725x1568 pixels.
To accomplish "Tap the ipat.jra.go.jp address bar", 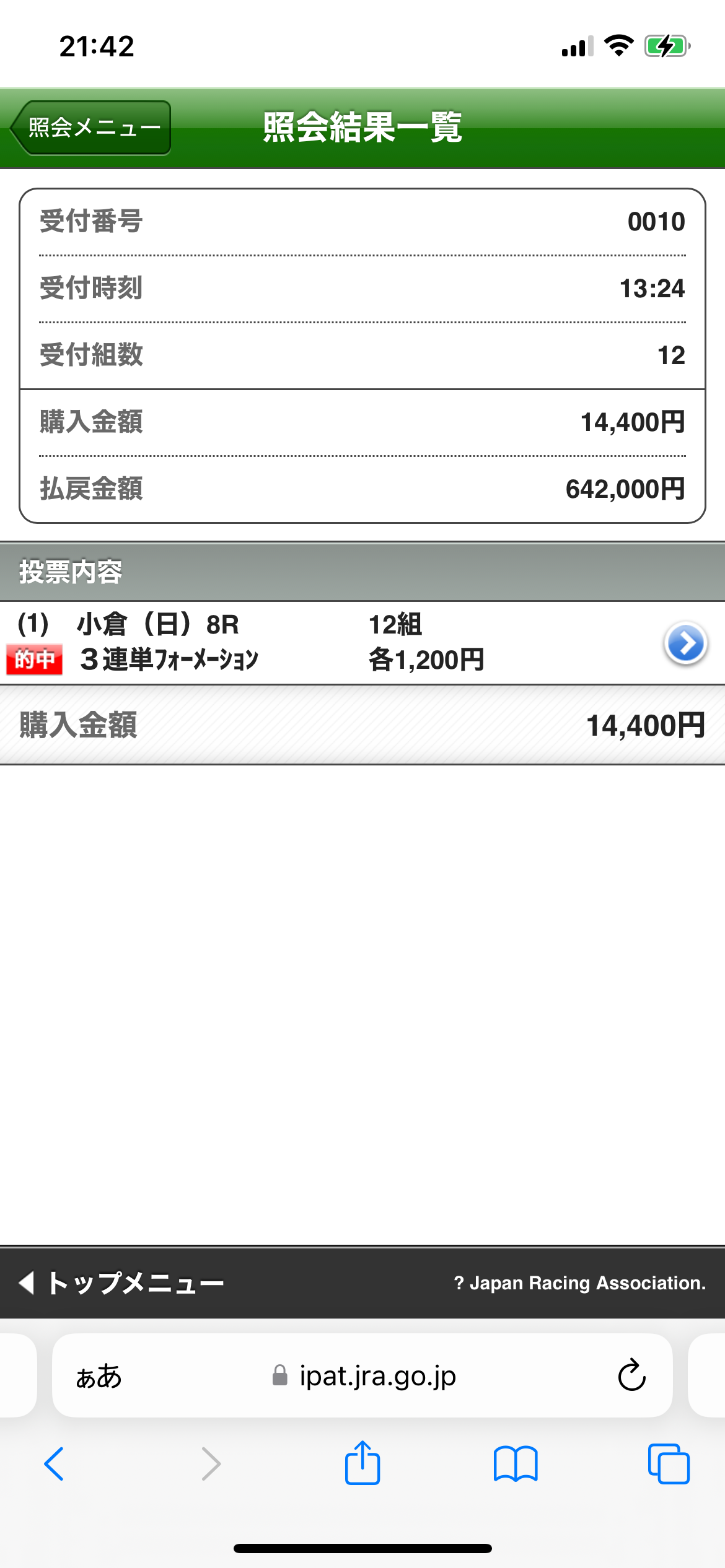I will click(362, 1375).
